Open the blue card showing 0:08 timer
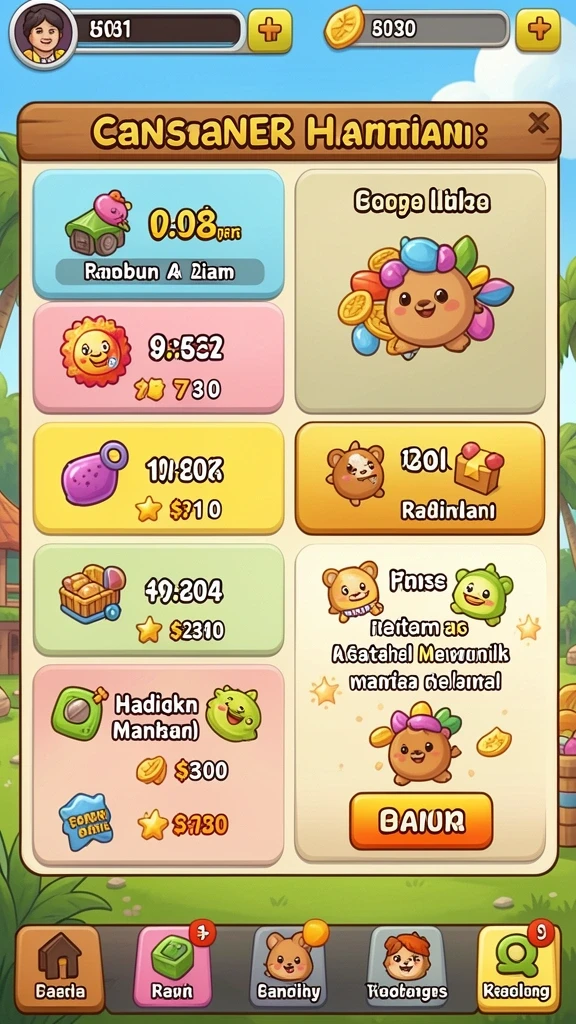The height and width of the screenshot is (1024, 576). click(159, 234)
